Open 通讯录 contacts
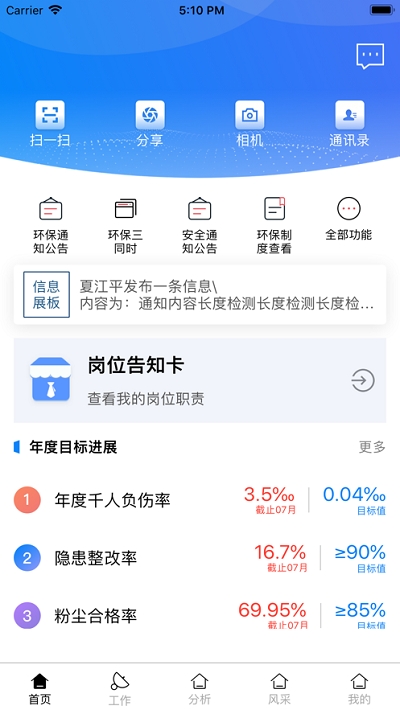This screenshot has height=710, width=400. point(349,124)
